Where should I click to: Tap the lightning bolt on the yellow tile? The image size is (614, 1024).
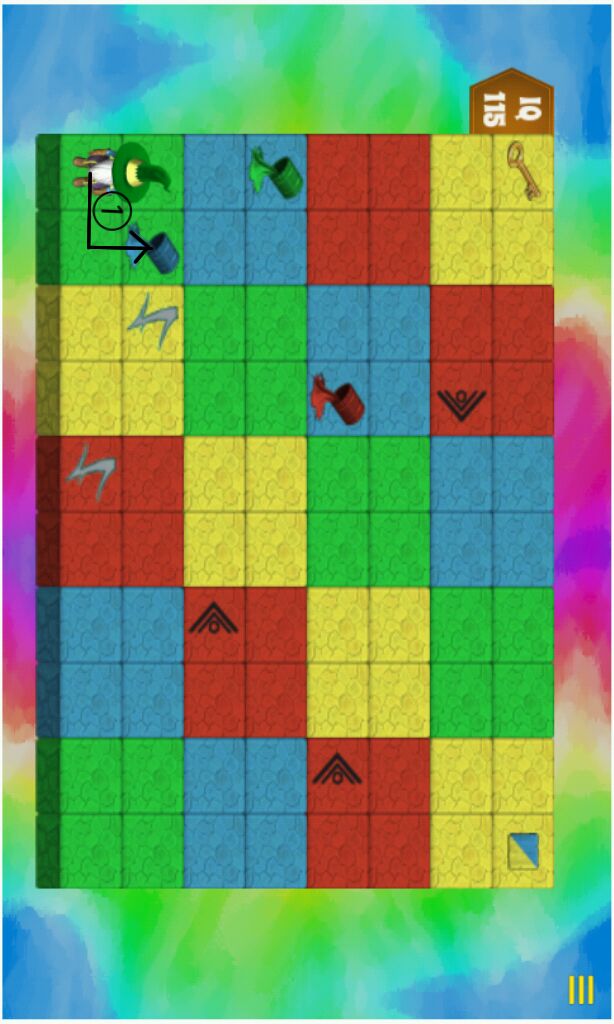153,321
